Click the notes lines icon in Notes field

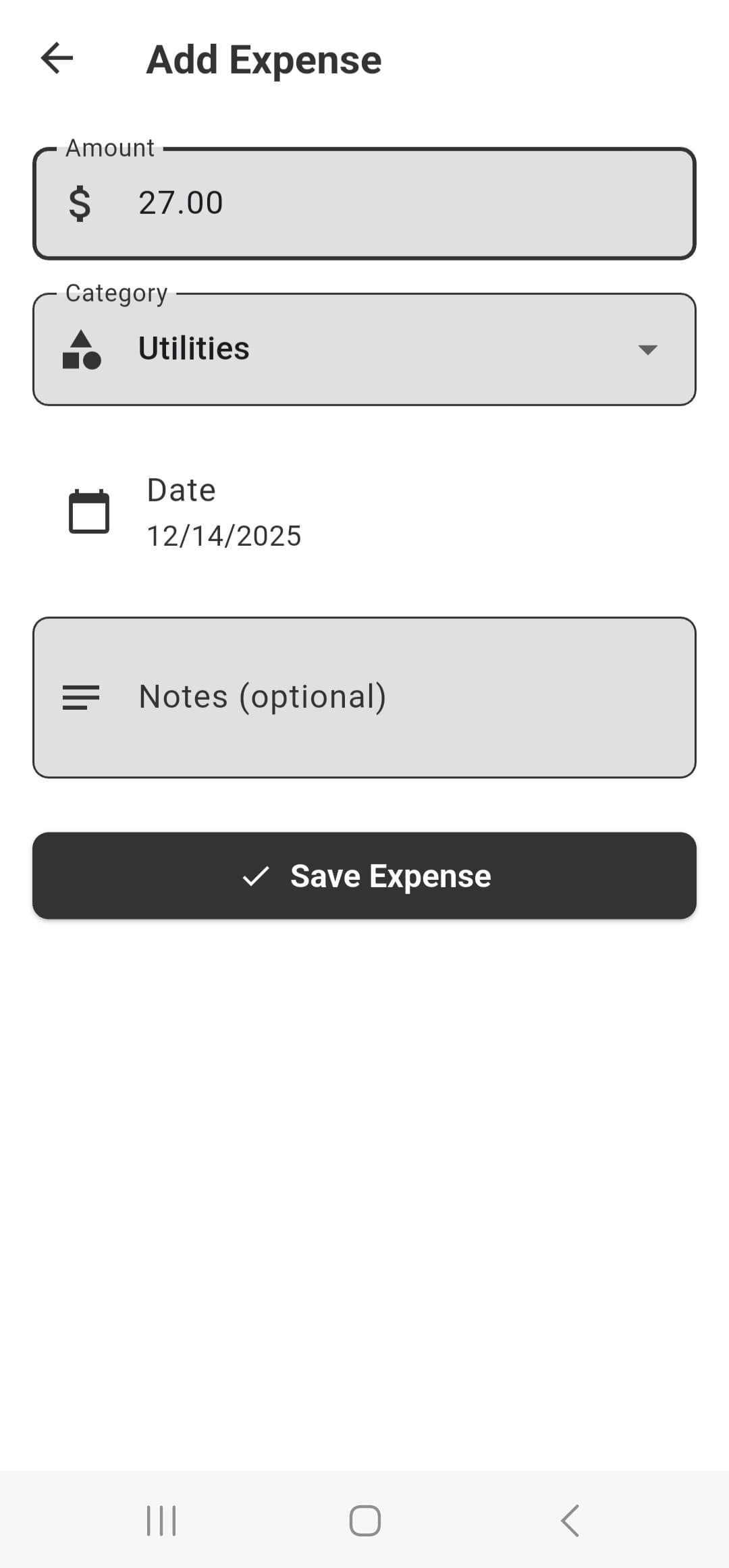click(x=80, y=698)
